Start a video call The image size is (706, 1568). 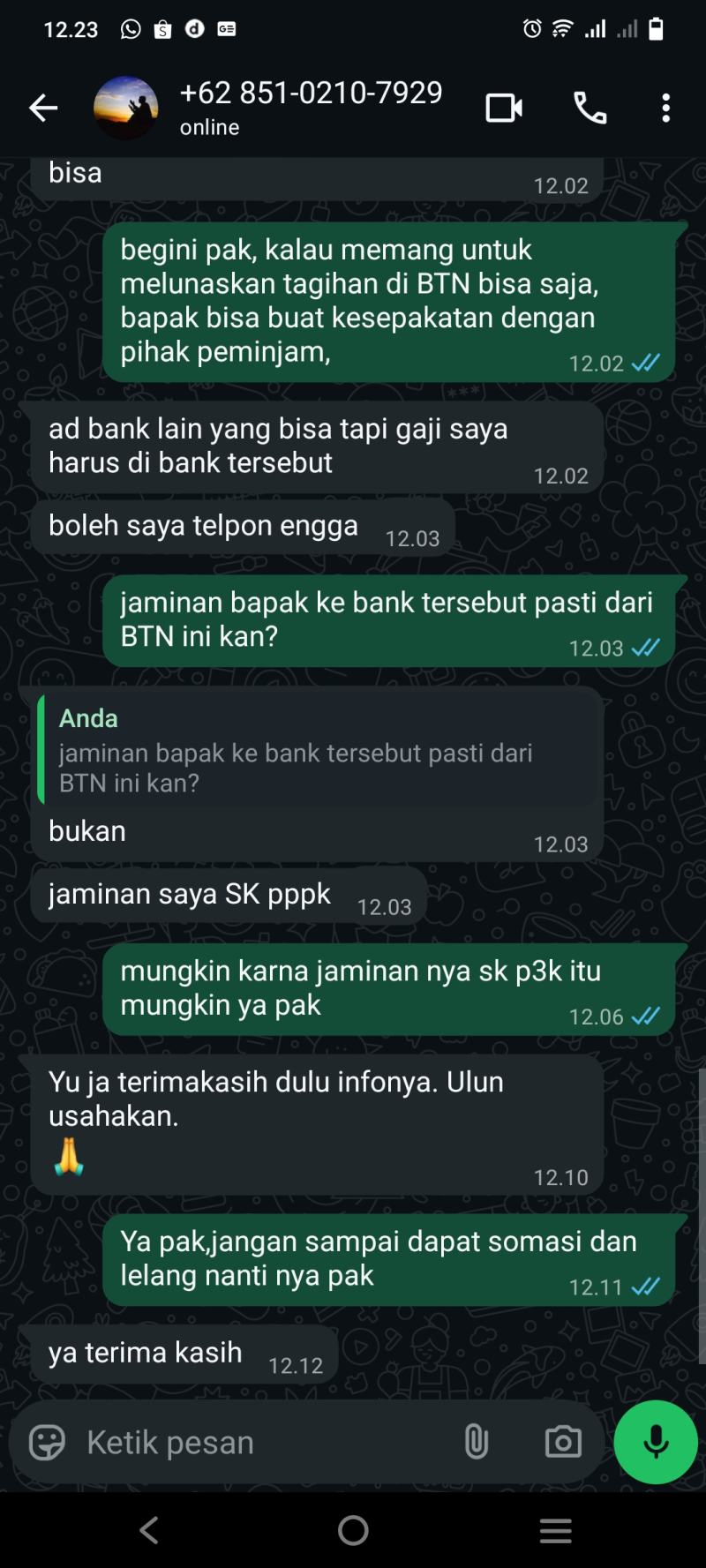pos(504,109)
